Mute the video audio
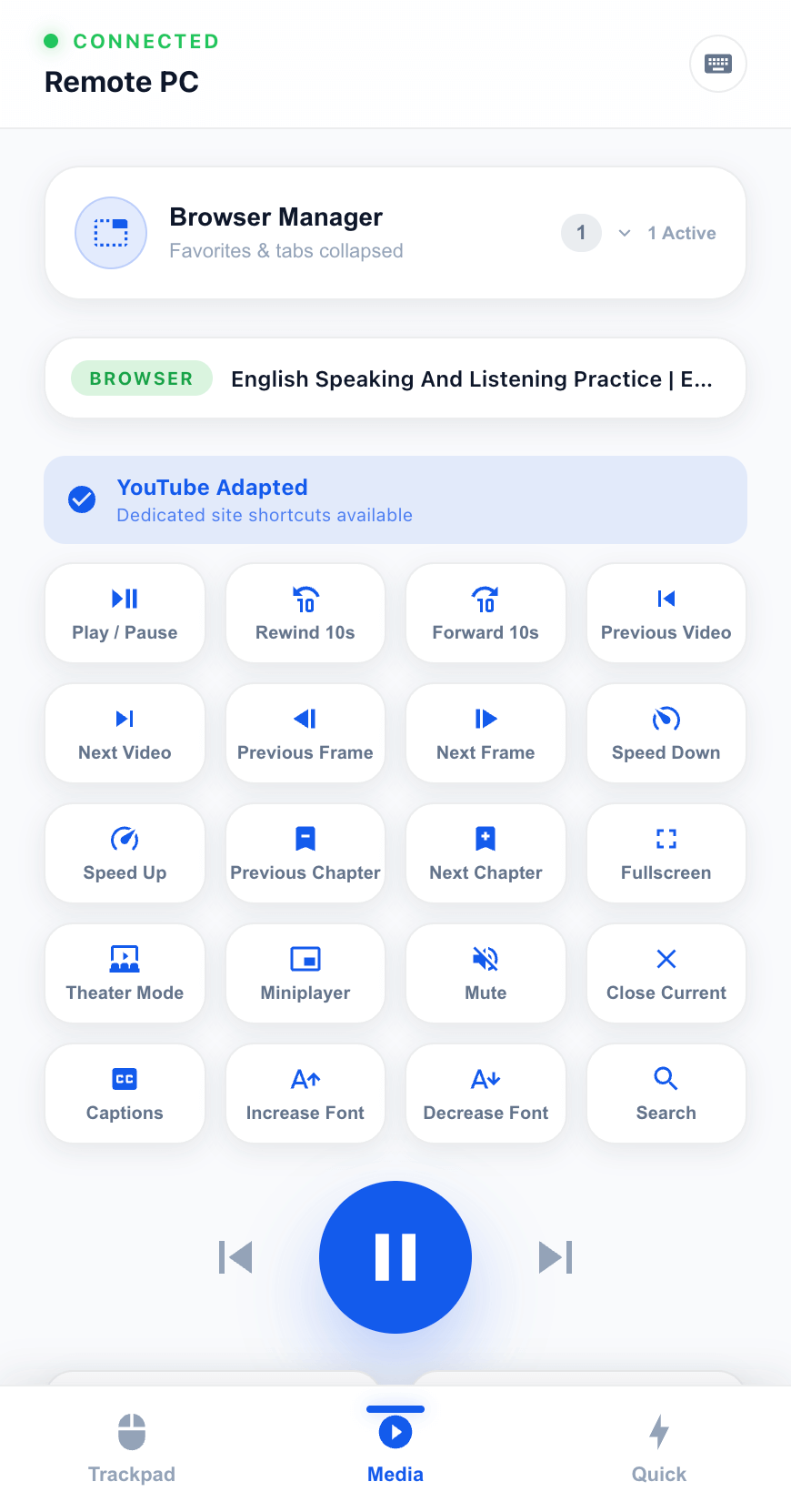This screenshot has height=1512, width=791. tap(486, 973)
